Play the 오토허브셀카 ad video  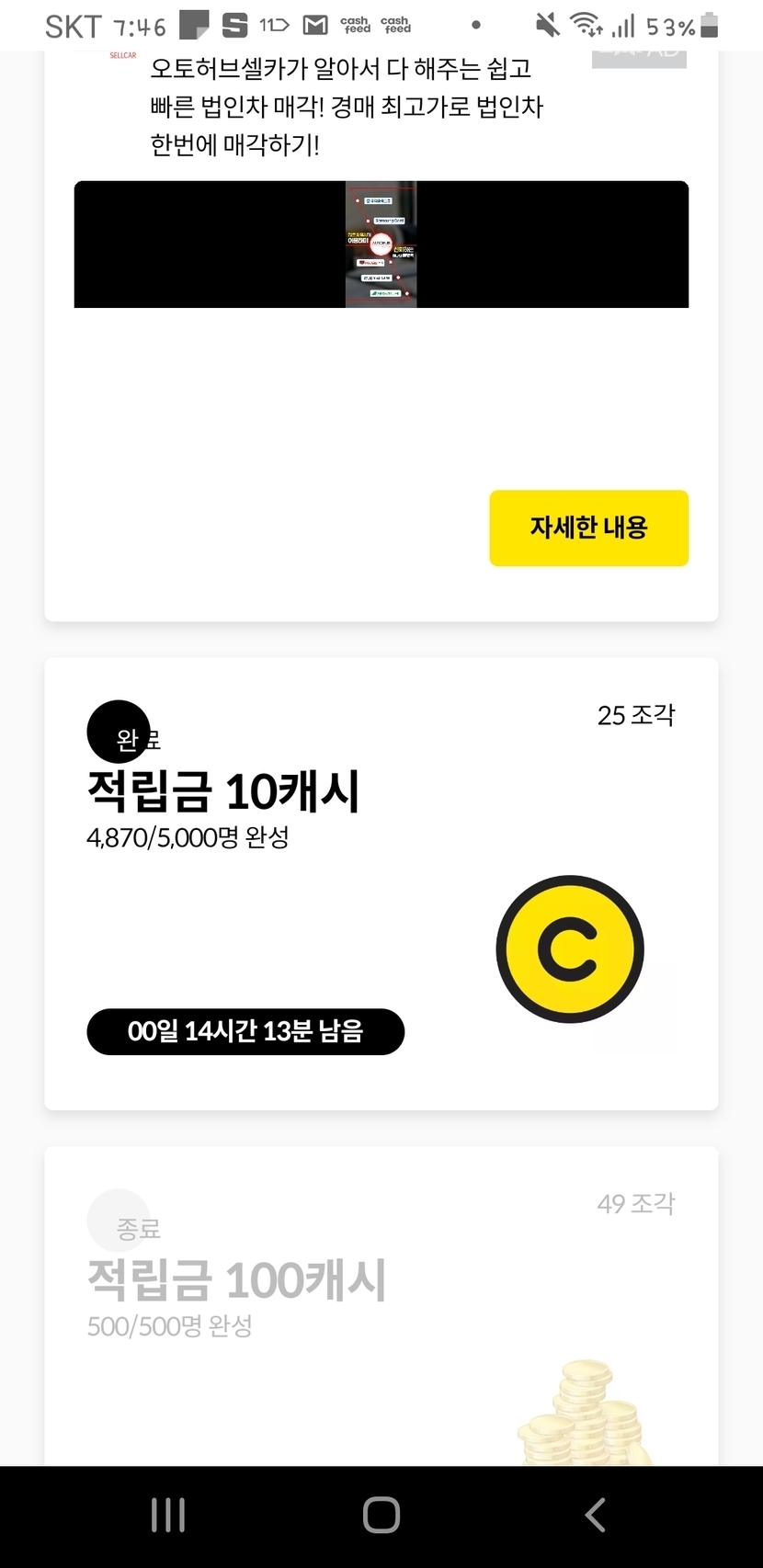[381, 244]
